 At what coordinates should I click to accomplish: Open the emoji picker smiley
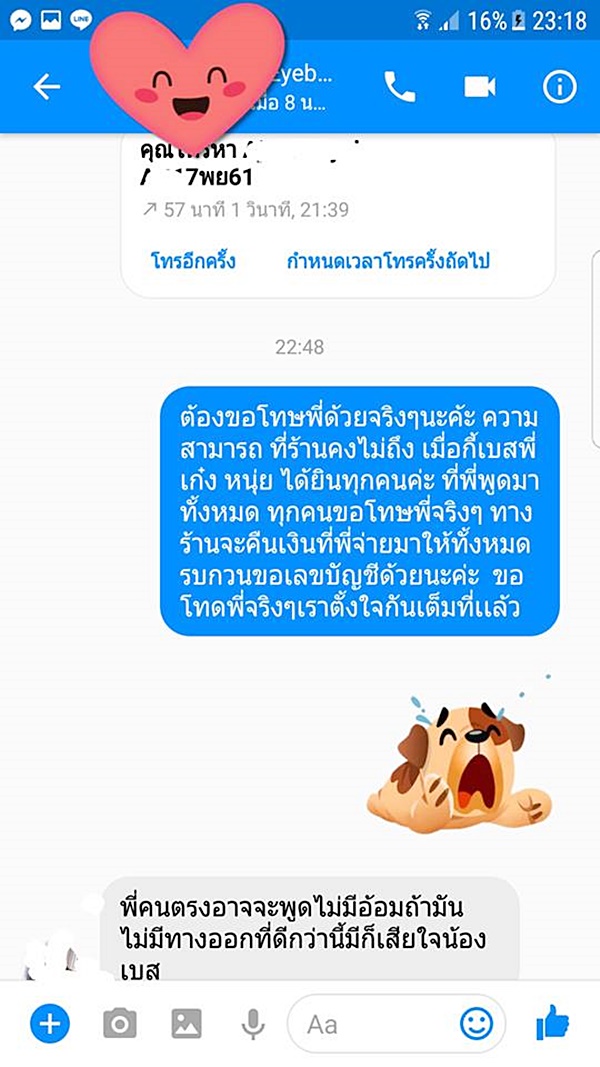pos(477,1023)
